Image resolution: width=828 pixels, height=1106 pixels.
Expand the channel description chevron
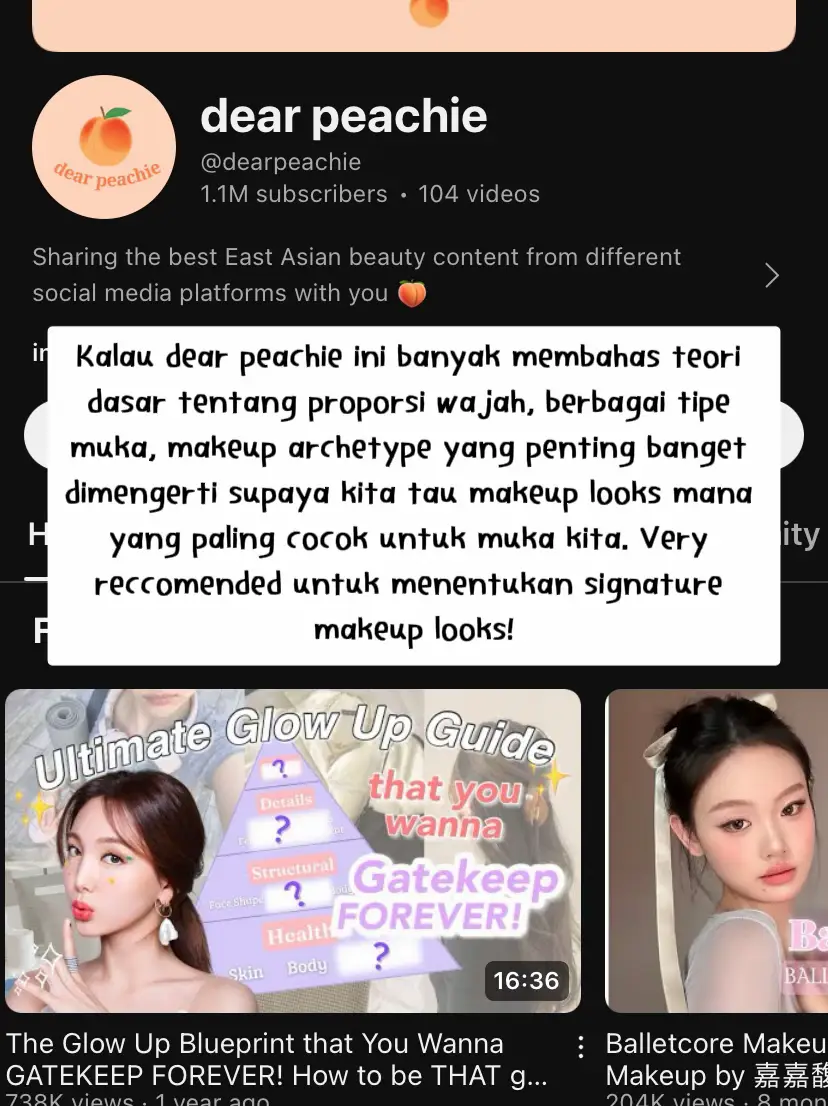771,276
